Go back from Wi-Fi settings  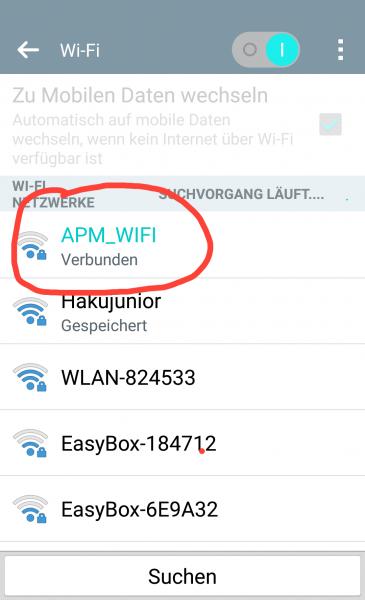[28, 50]
